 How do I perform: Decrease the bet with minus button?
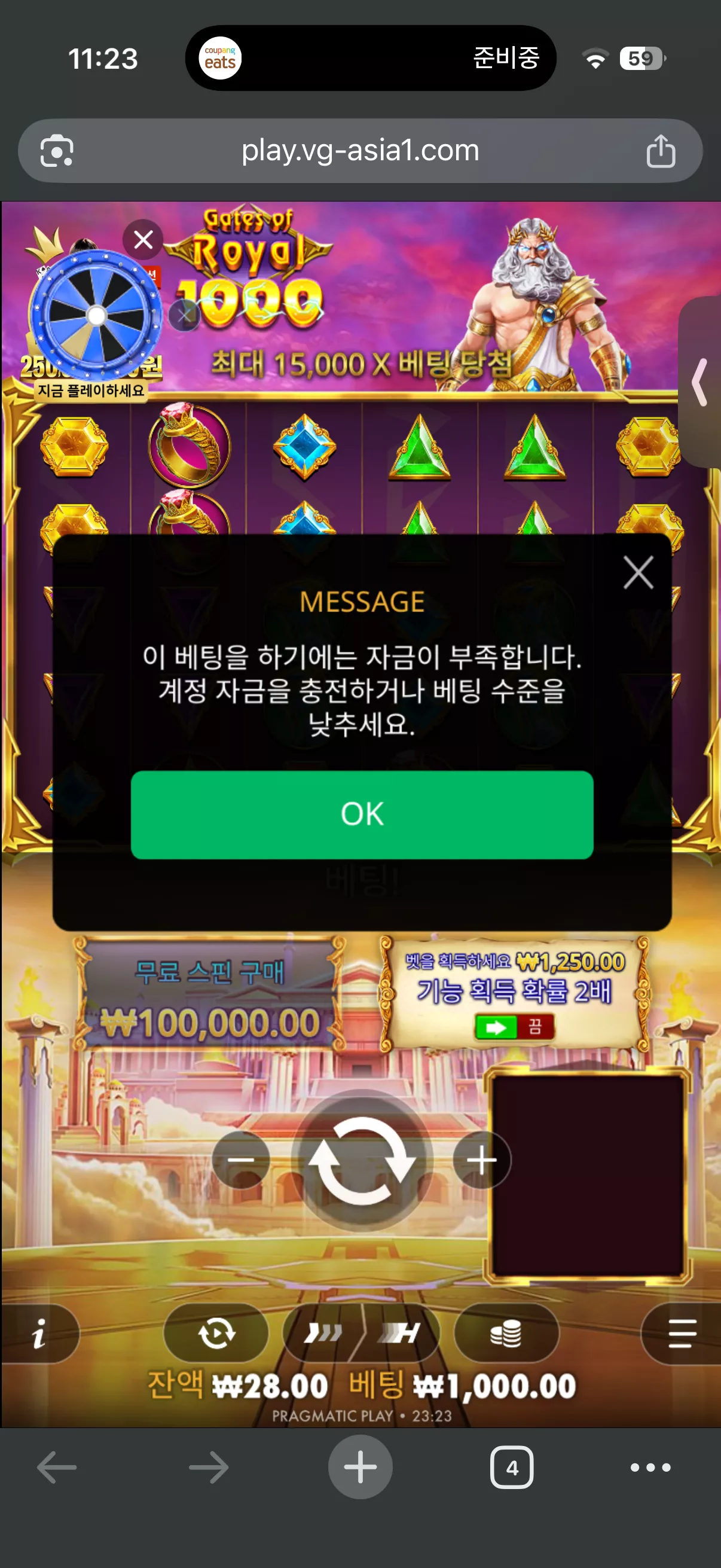(240, 1160)
